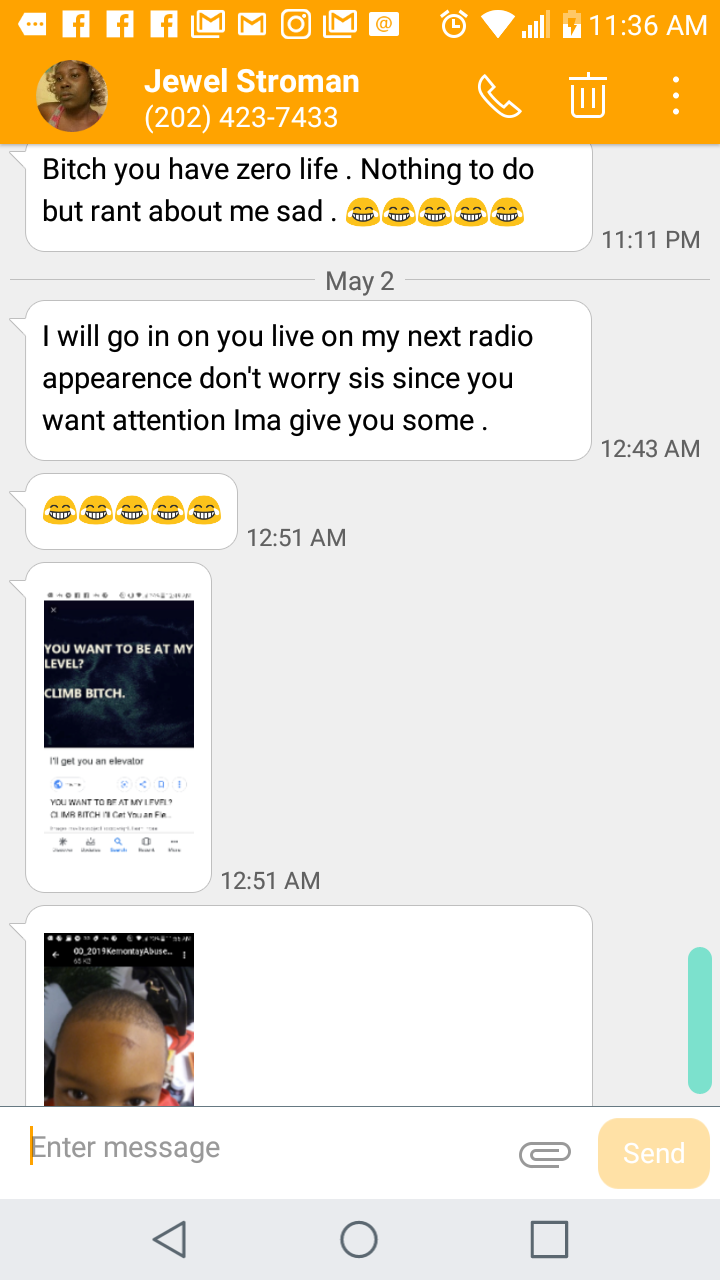Image resolution: width=720 pixels, height=1280 pixels.
Task: Open Jewel Stroman's contact photo
Action: point(72,96)
